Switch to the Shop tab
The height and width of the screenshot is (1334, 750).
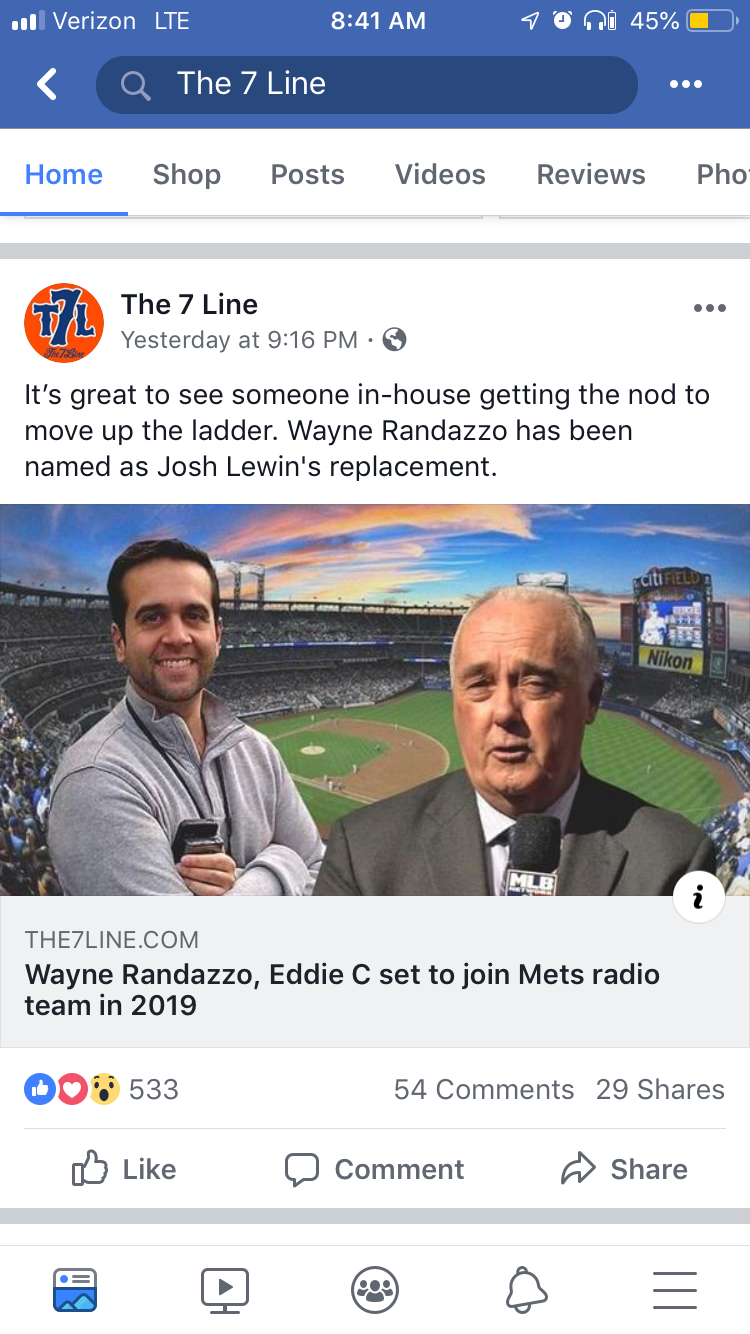pyautogui.click(x=186, y=174)
